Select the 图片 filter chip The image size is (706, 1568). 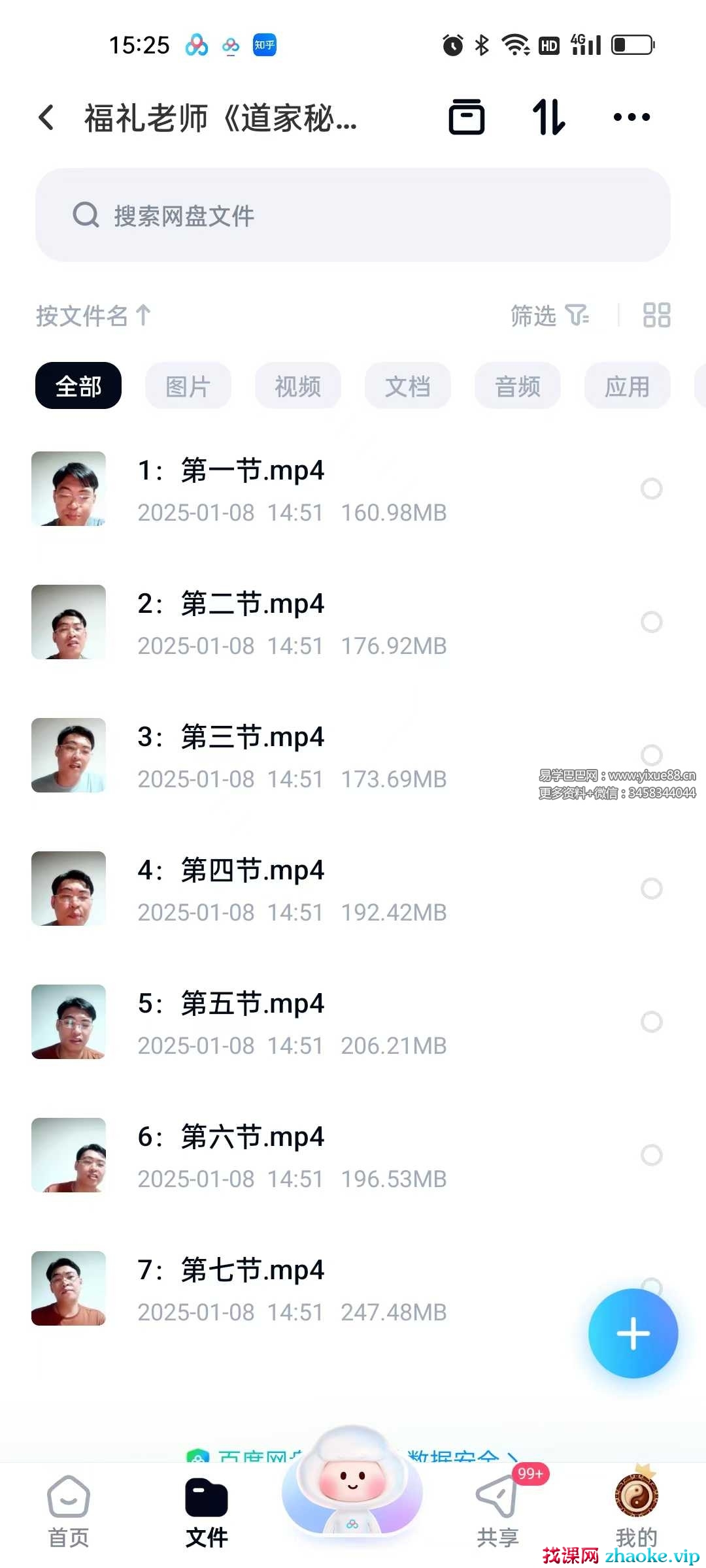click(x=188, y=386)
